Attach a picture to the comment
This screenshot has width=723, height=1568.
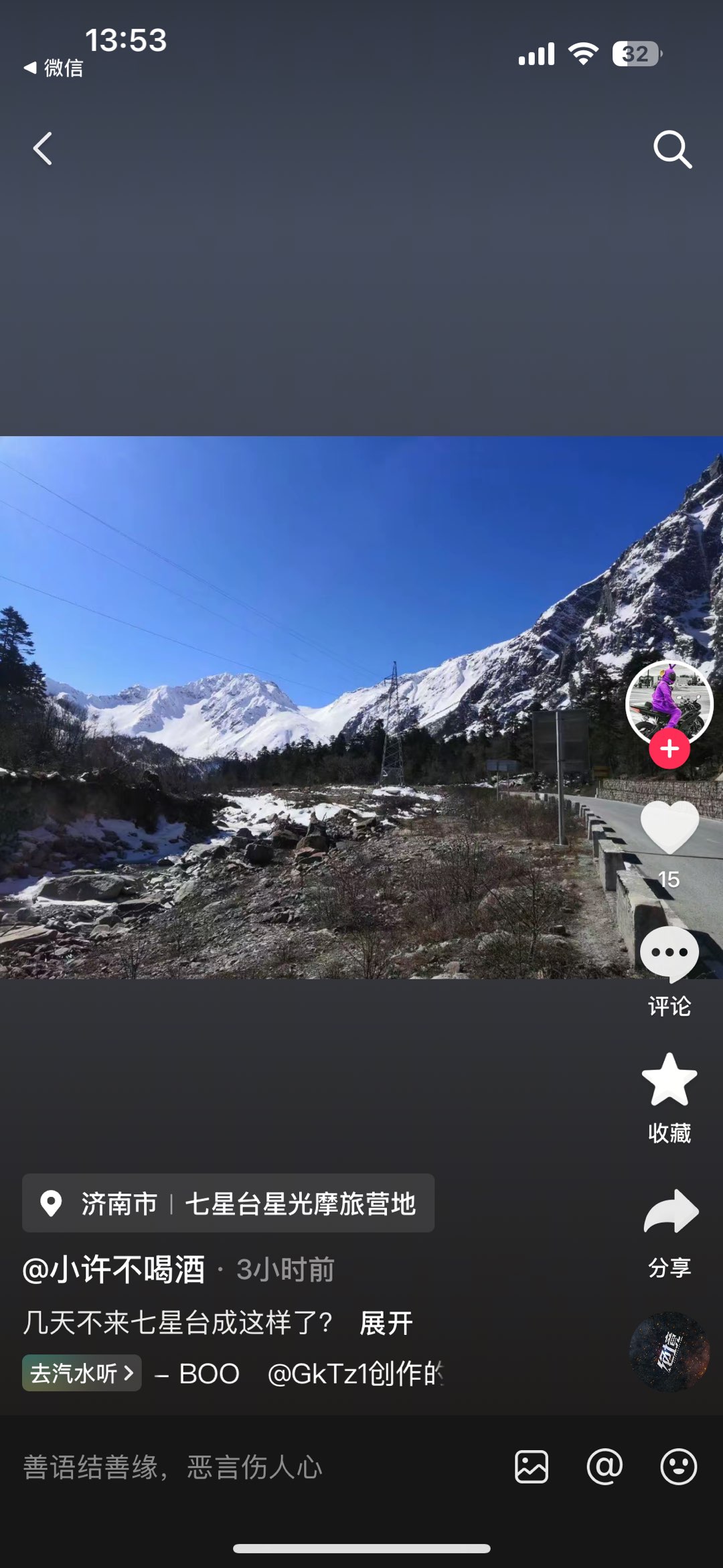click(532, 1467)
